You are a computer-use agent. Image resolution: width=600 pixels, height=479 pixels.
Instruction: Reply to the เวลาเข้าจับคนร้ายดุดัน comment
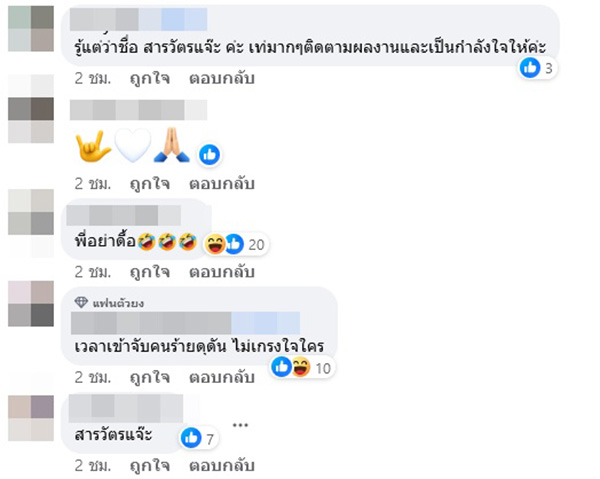[222, 378]
